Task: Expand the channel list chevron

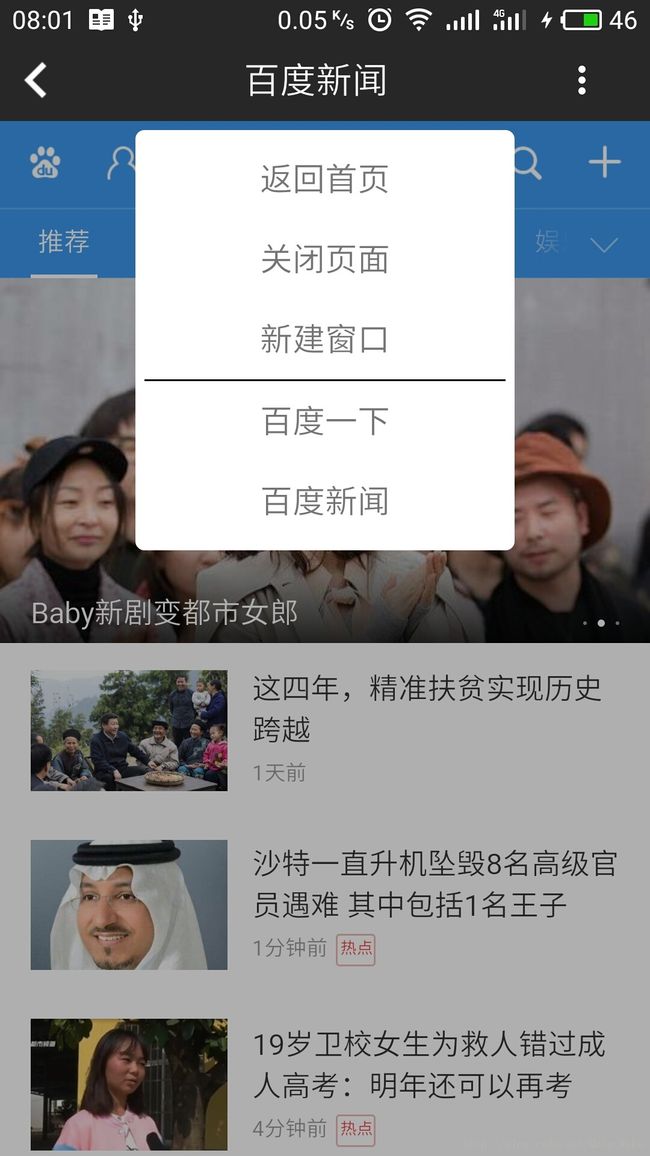Action: 604,244
